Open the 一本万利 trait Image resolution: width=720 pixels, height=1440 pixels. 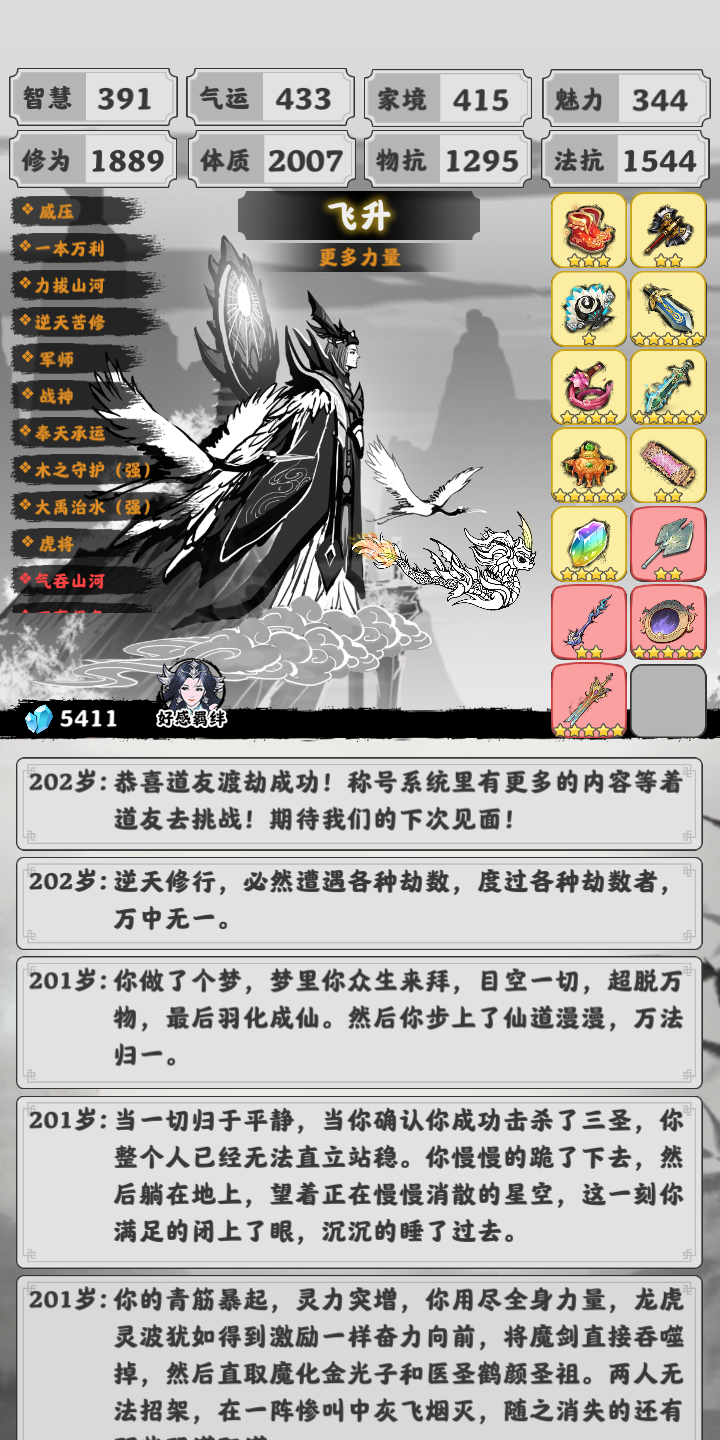click(70, 248)
